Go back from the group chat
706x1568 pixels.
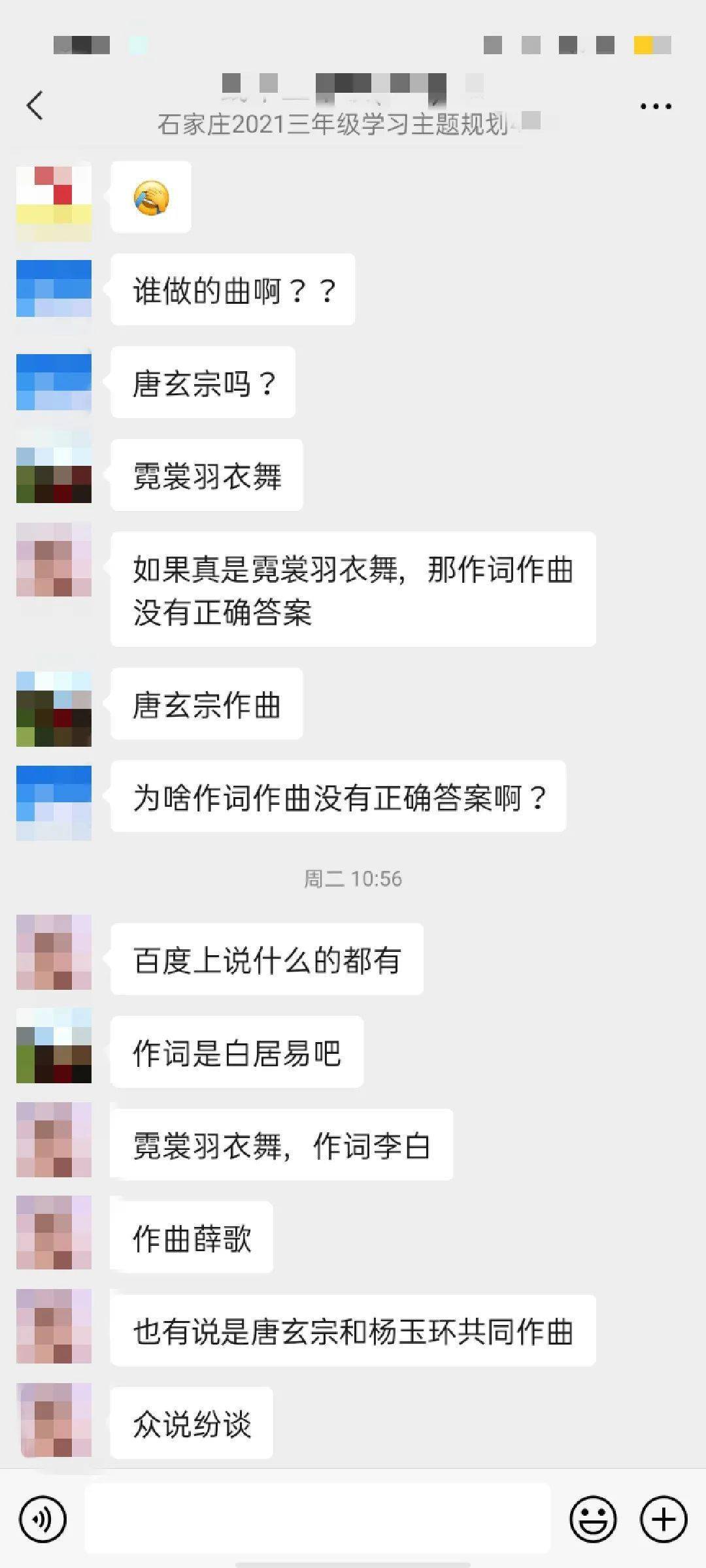point(35,106)
